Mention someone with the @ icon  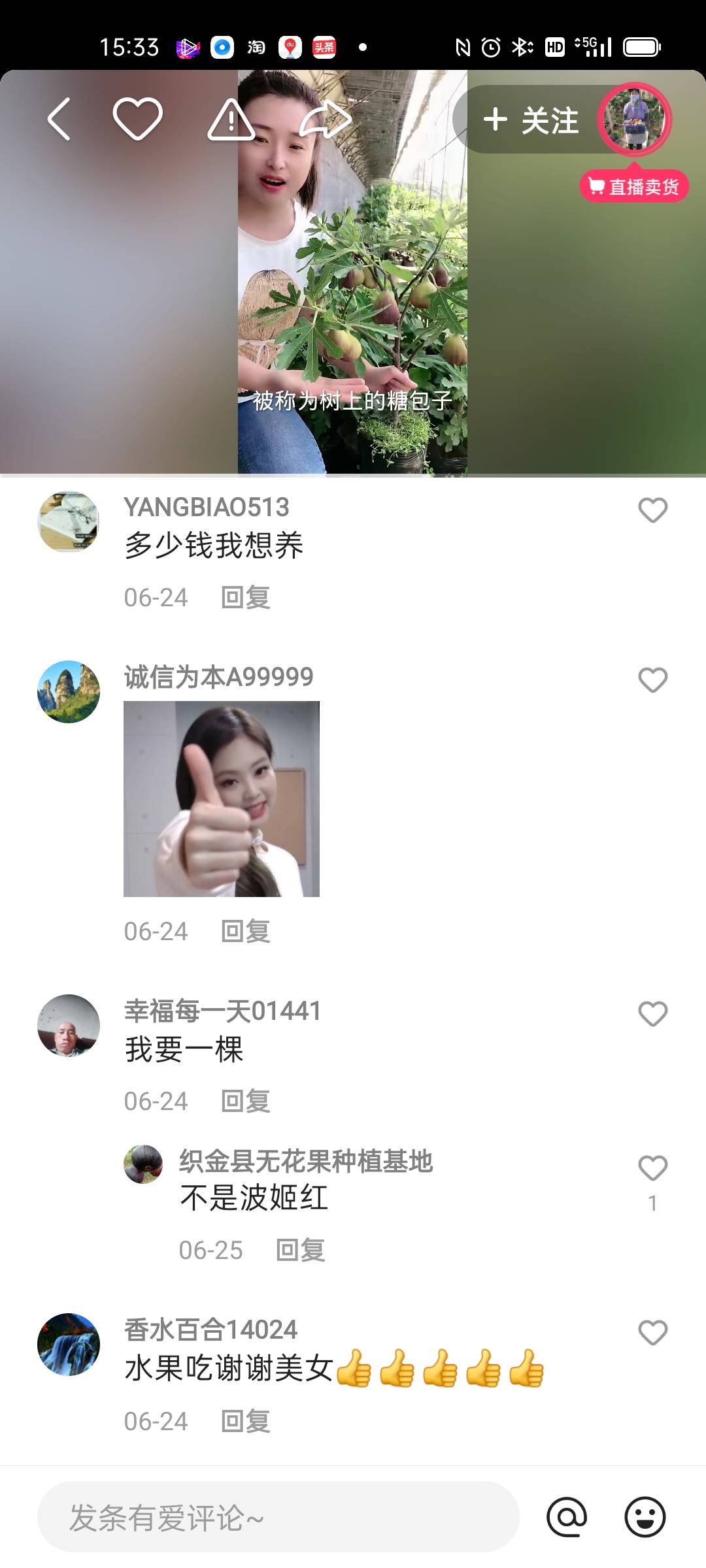567,1517
